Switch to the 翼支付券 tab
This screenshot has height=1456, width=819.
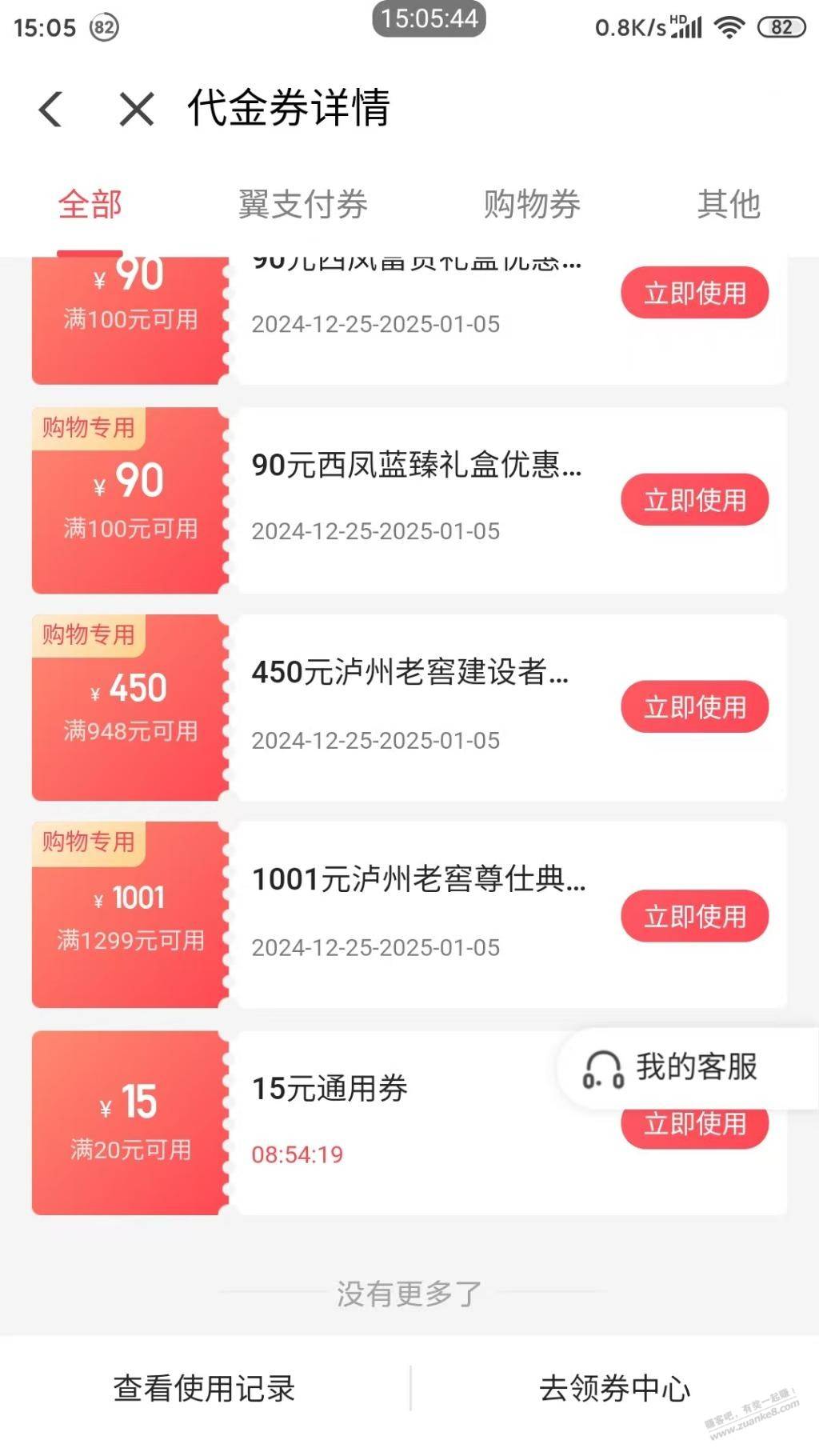303,205
